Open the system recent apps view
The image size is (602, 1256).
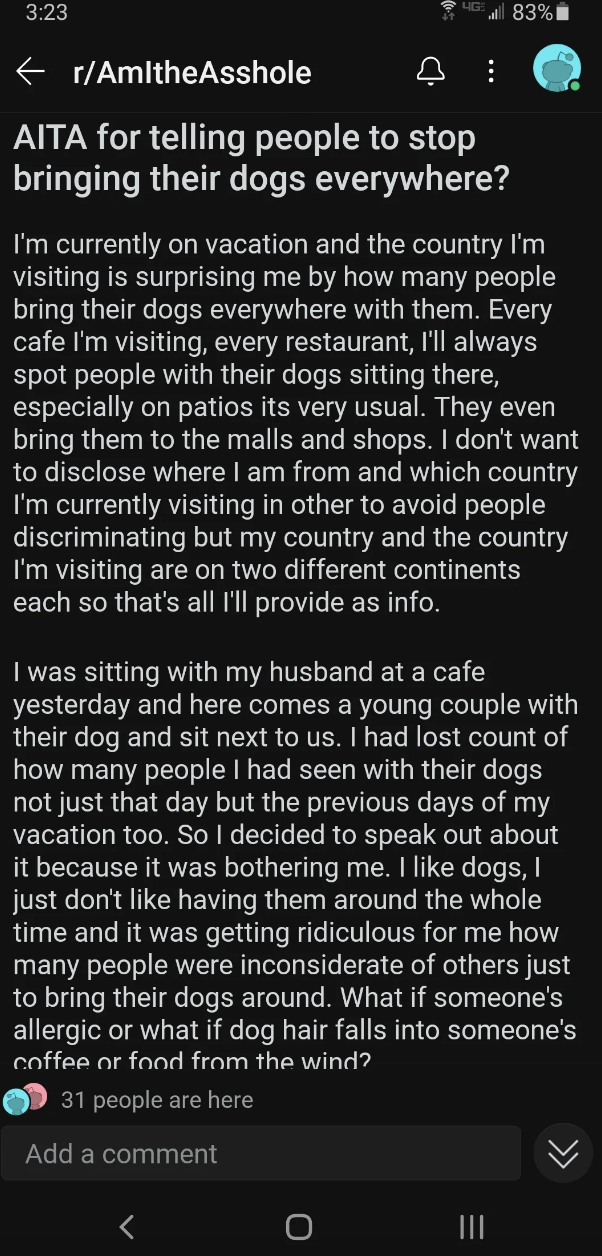tap(471, 1227)
